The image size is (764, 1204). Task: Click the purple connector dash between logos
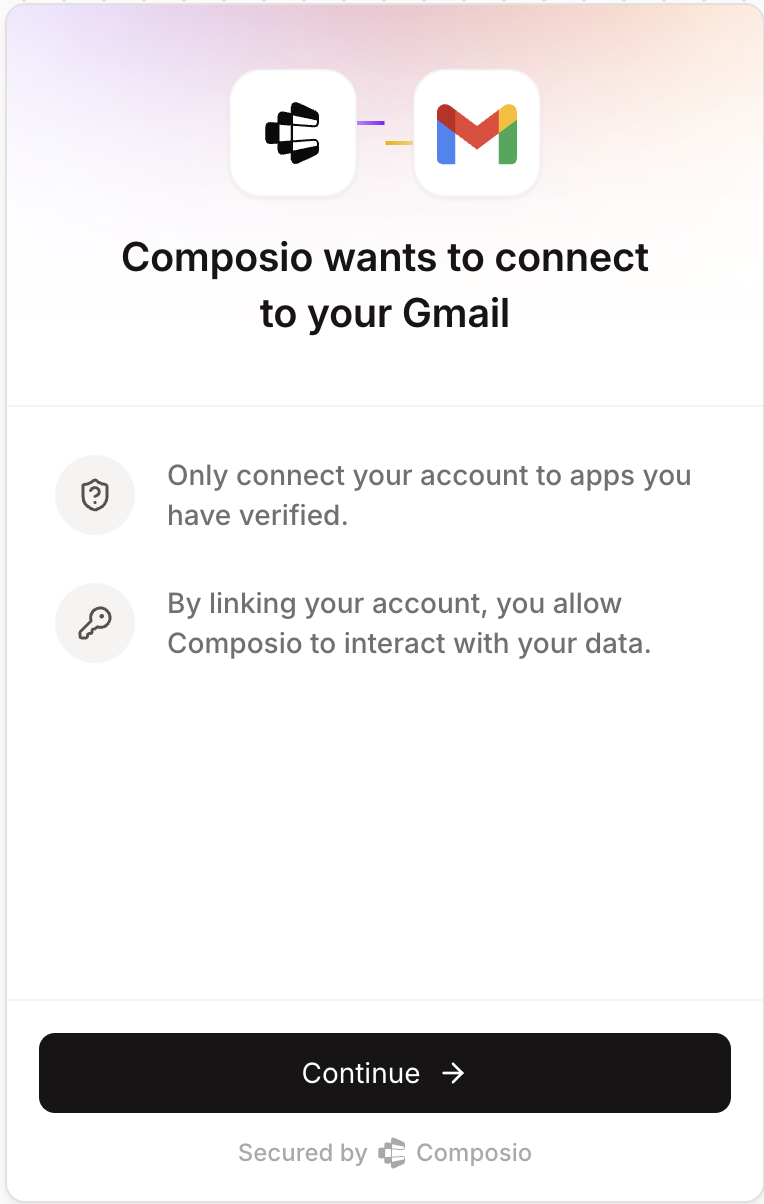tap(369, 124)
